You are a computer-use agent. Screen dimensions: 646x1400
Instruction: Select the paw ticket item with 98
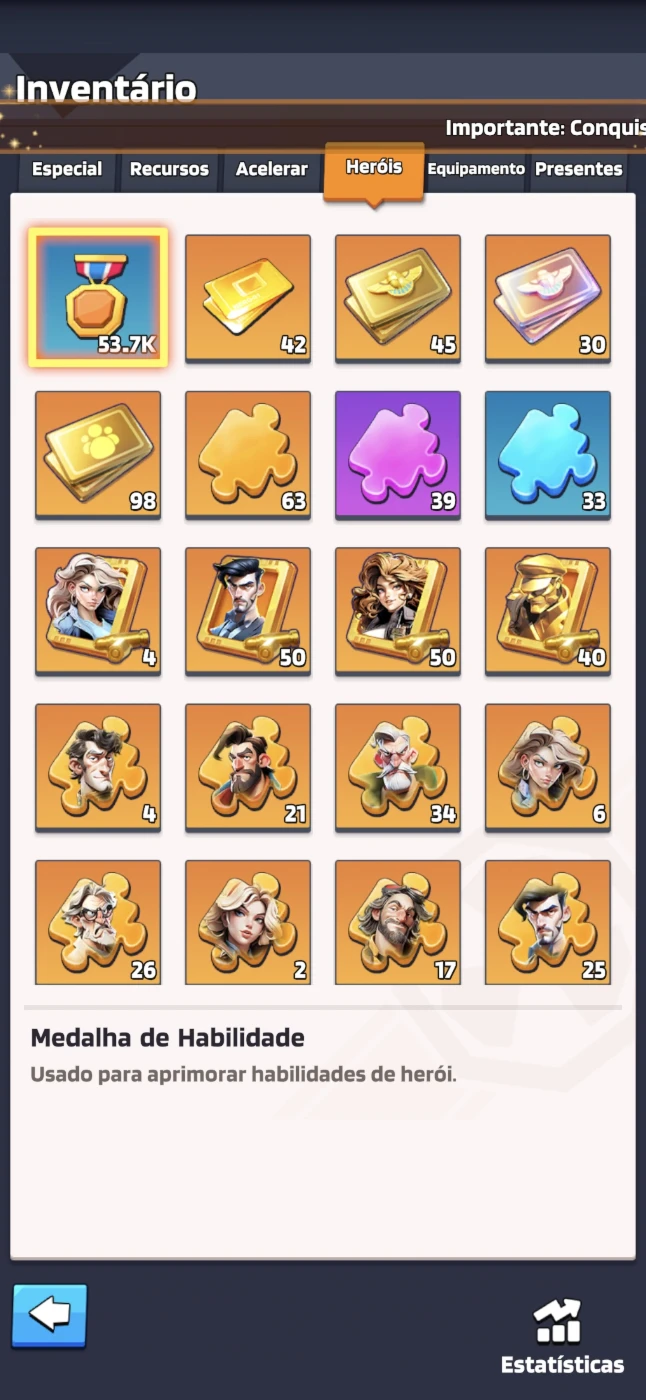tap(98, 455)
